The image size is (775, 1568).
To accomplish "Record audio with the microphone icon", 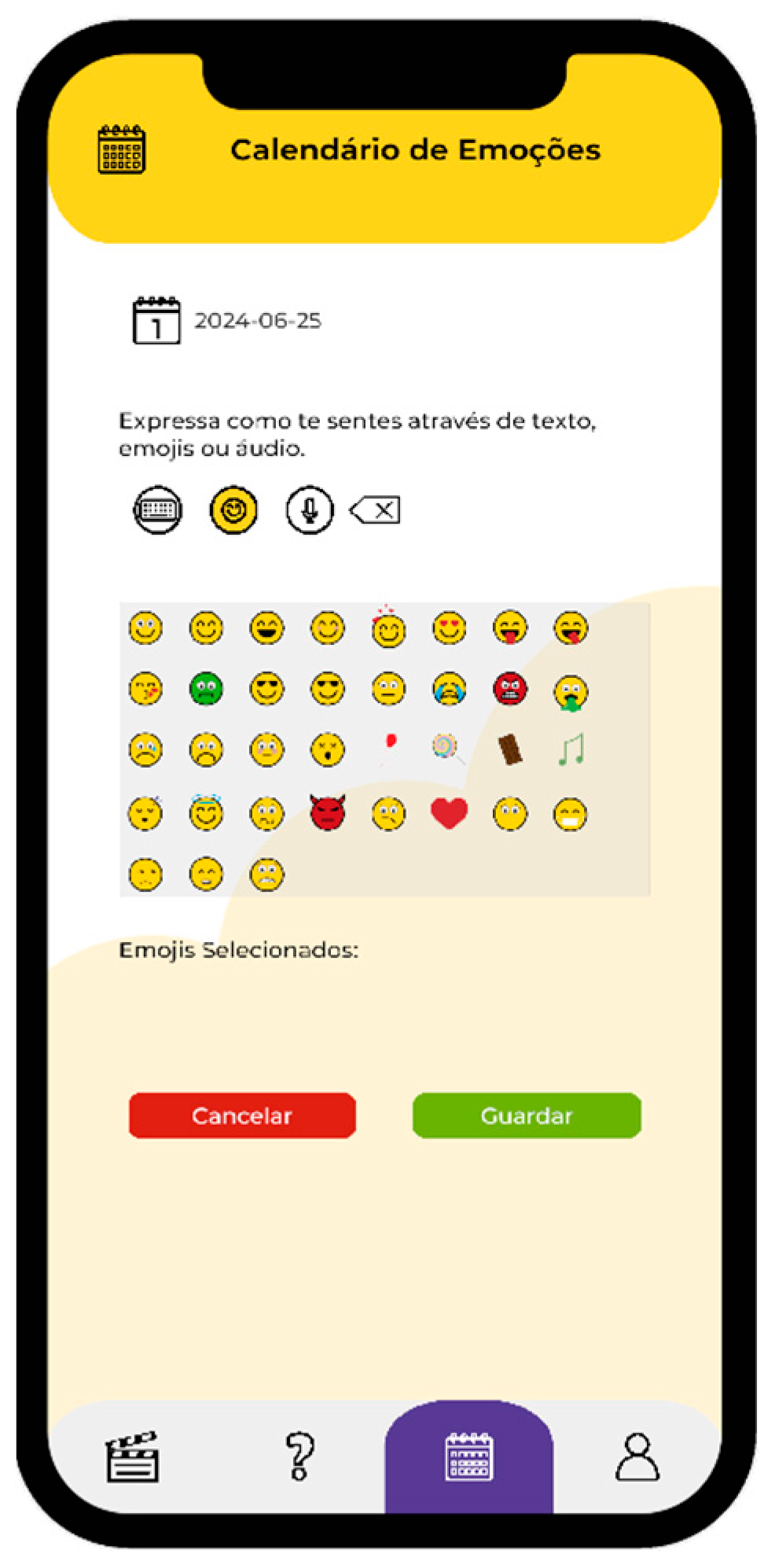I will pos(309,510).
